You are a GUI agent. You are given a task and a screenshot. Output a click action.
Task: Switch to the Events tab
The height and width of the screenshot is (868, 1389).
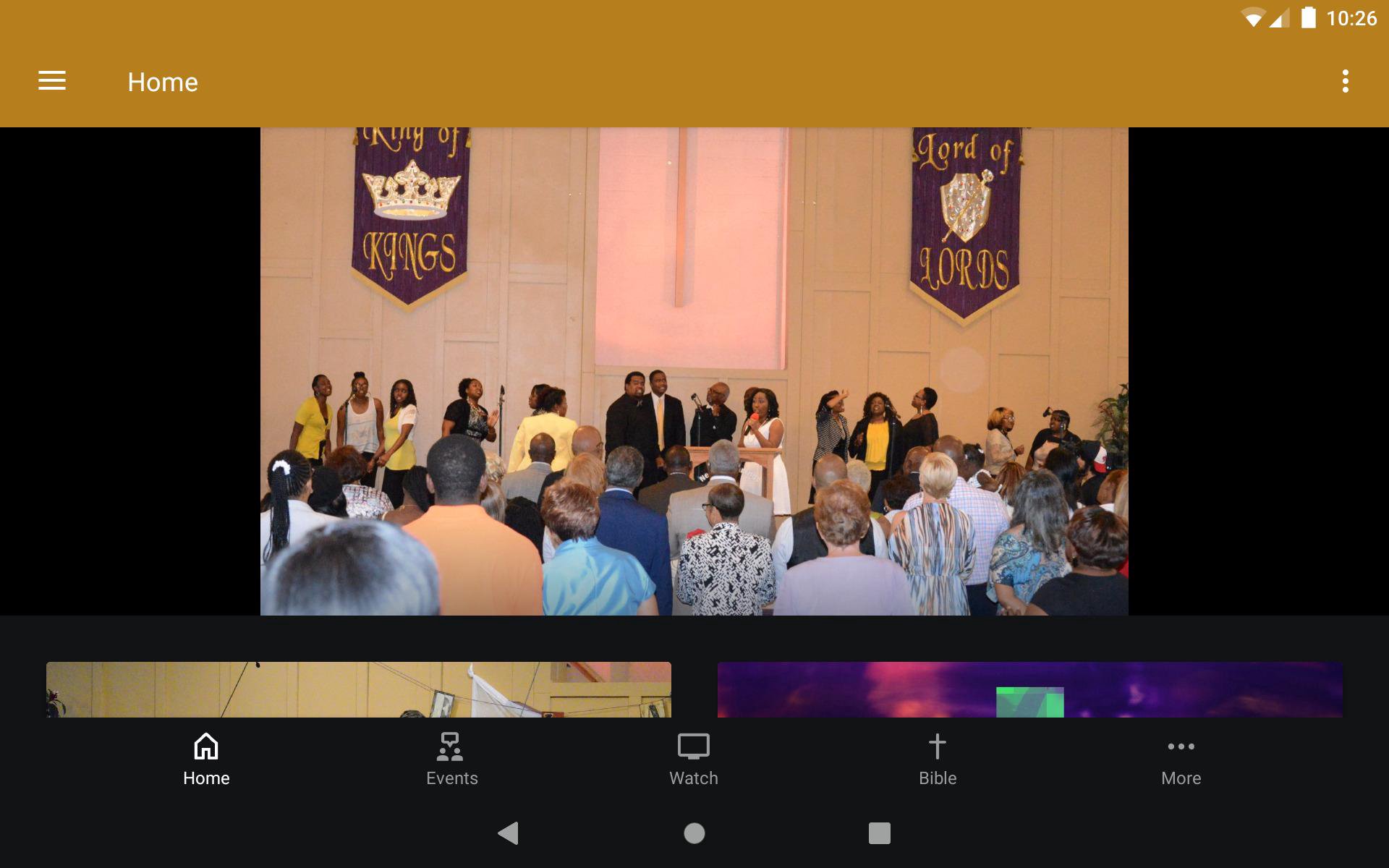coord(451,759)
